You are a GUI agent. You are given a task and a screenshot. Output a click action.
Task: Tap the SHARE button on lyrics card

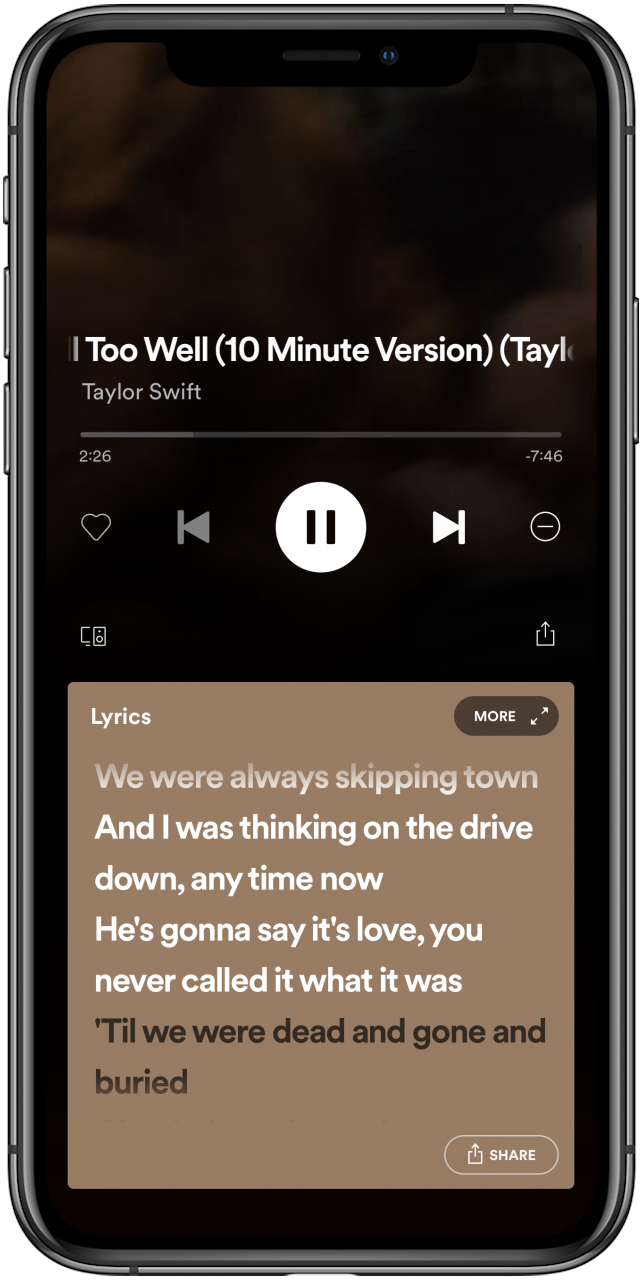(501, 1155)
